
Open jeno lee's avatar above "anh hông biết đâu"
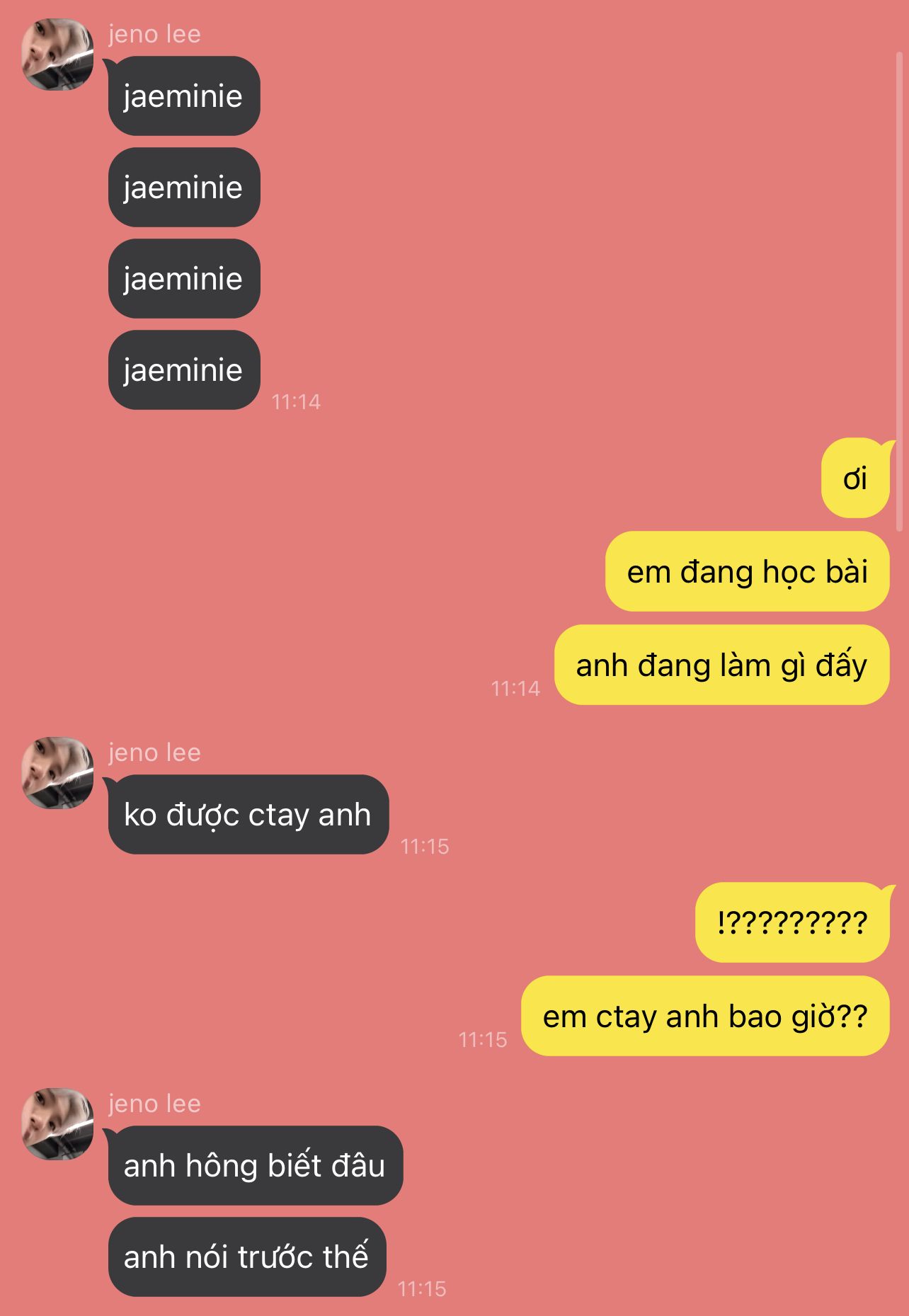[57, 1124]
